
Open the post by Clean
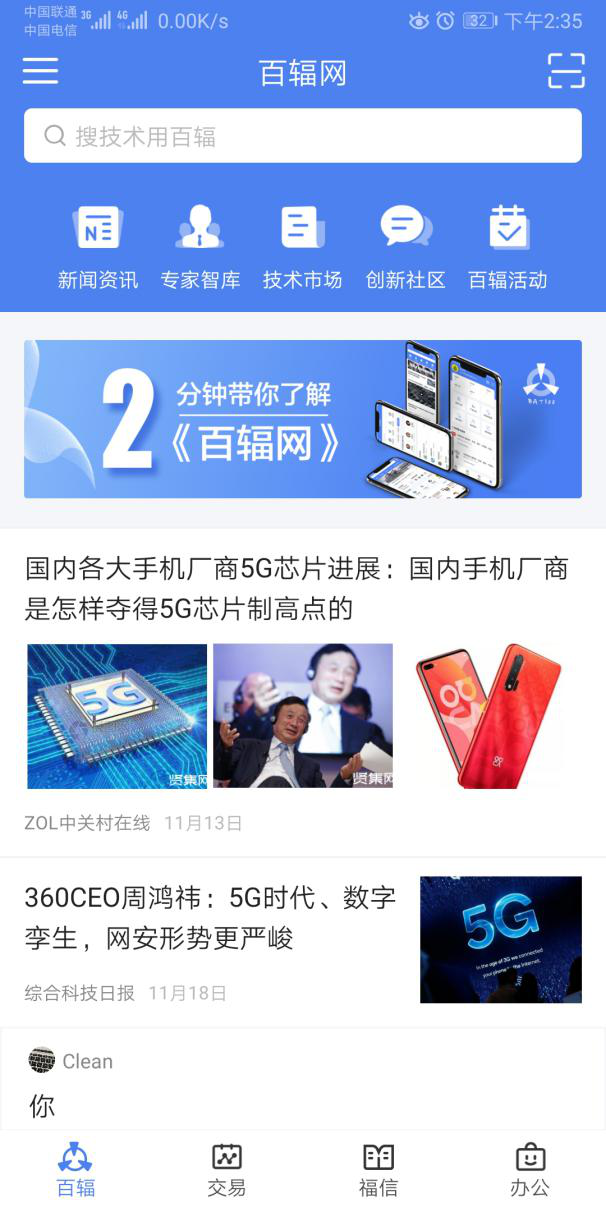[x=300, y=1085]
